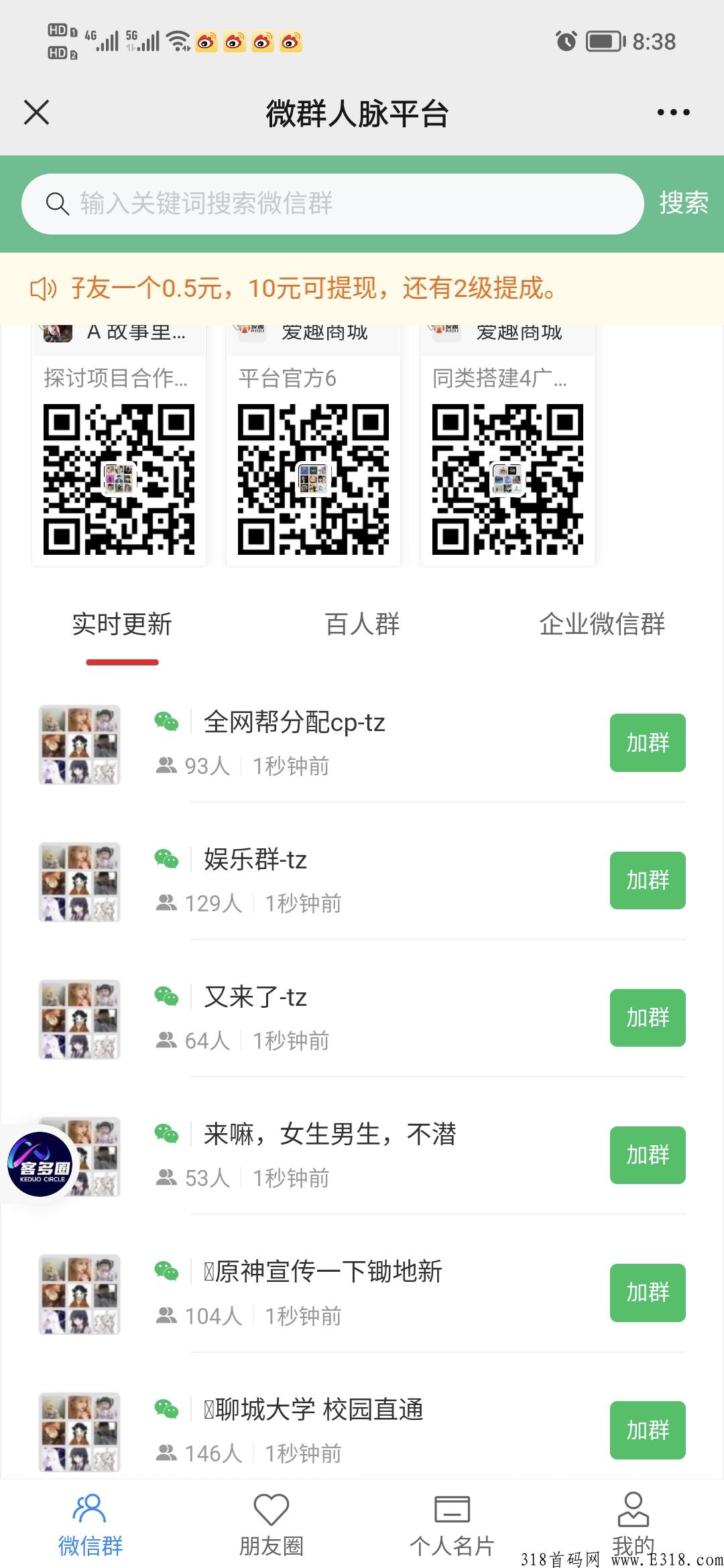724x1568 pixels.
Task: Select the 朋友圈 heart icon in bottom navigation
Action: point(271,1508)
